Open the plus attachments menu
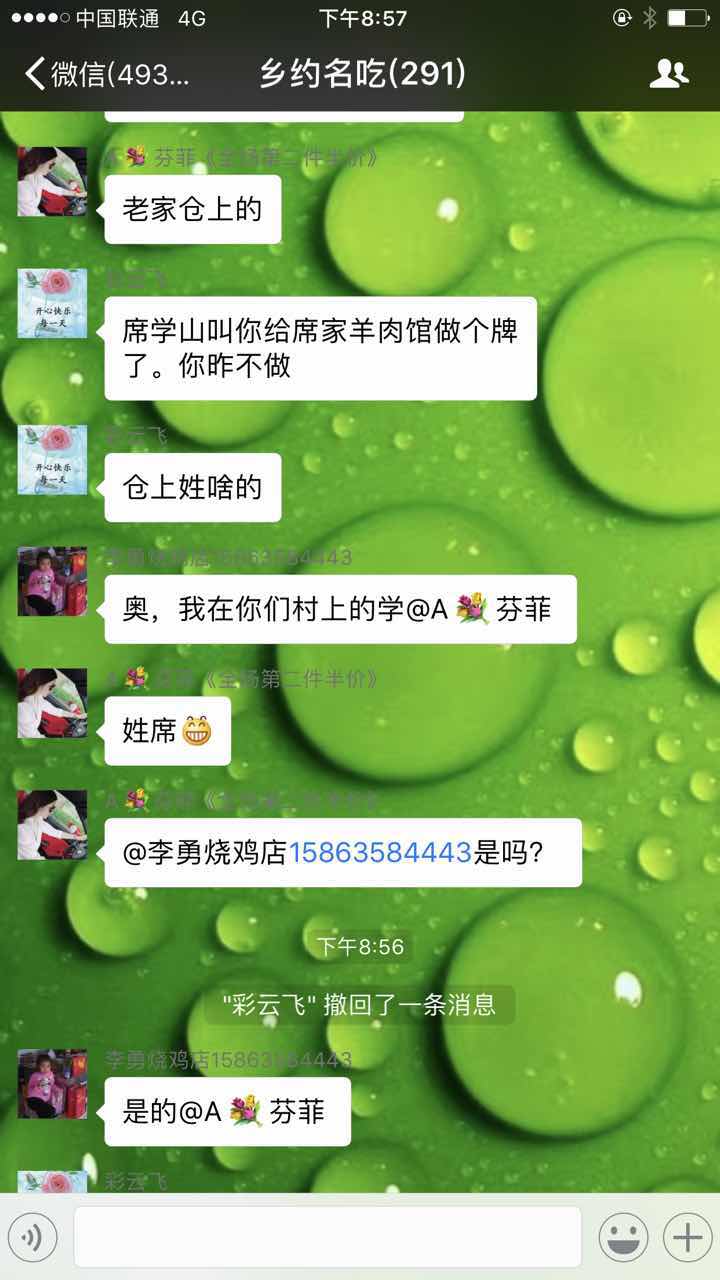 click(x=687, y=1238)
